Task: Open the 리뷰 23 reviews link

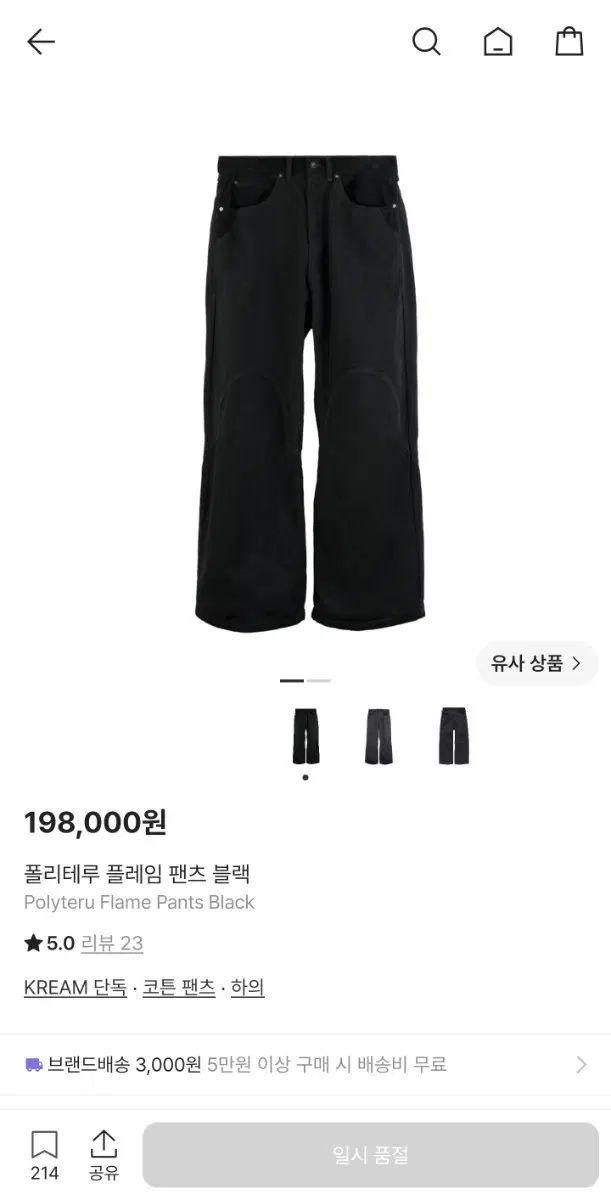Action: (x=112, y=943)
